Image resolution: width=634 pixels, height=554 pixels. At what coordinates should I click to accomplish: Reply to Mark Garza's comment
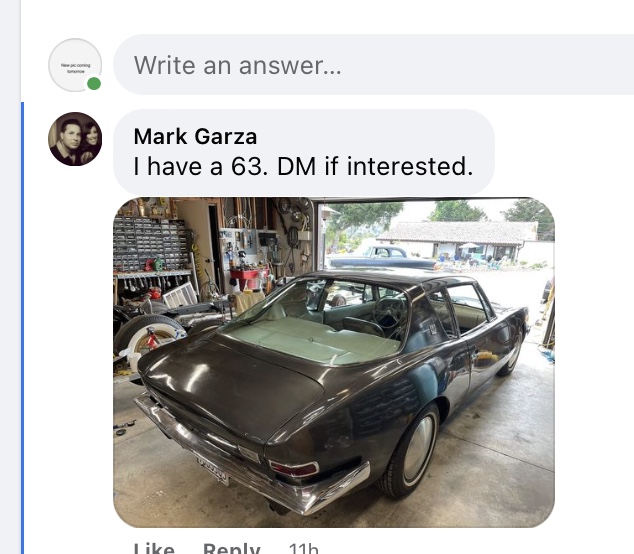(x=231, y=548)
